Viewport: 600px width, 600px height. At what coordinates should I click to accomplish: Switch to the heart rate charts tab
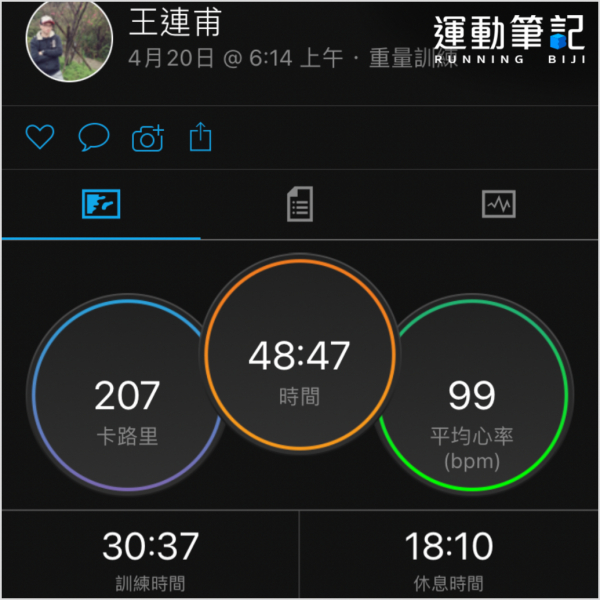pos(498,204)
